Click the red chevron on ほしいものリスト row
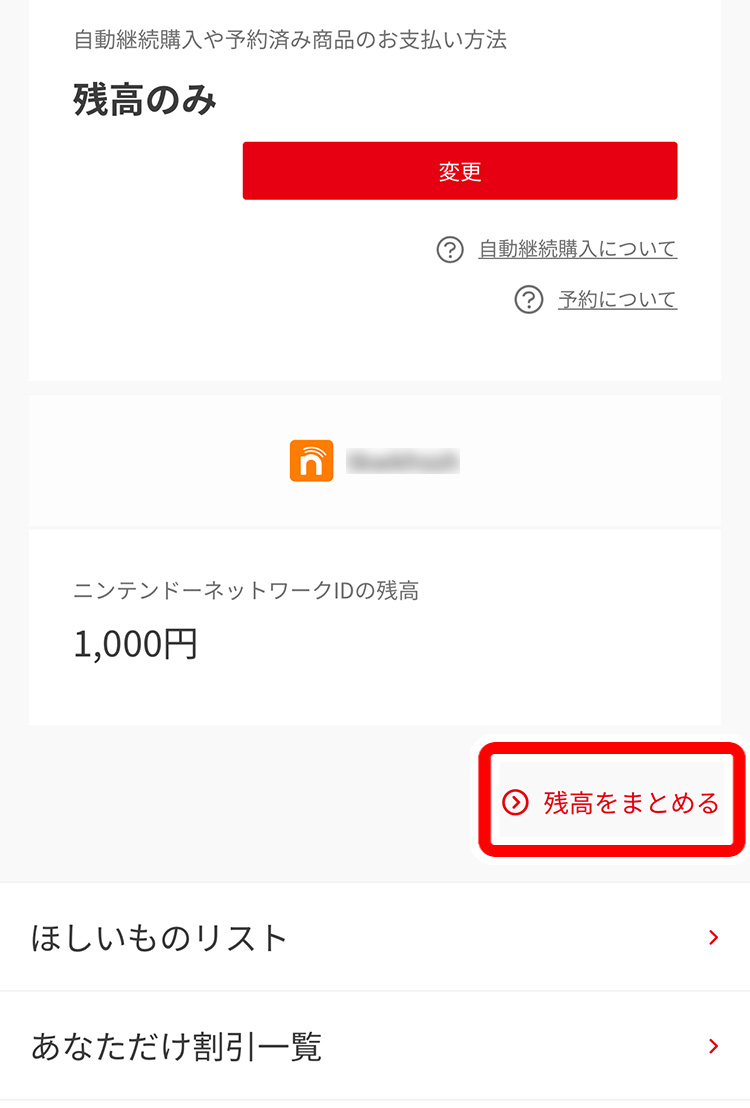The height and width of the screenshot is (1108, 750). coord(713,938)
